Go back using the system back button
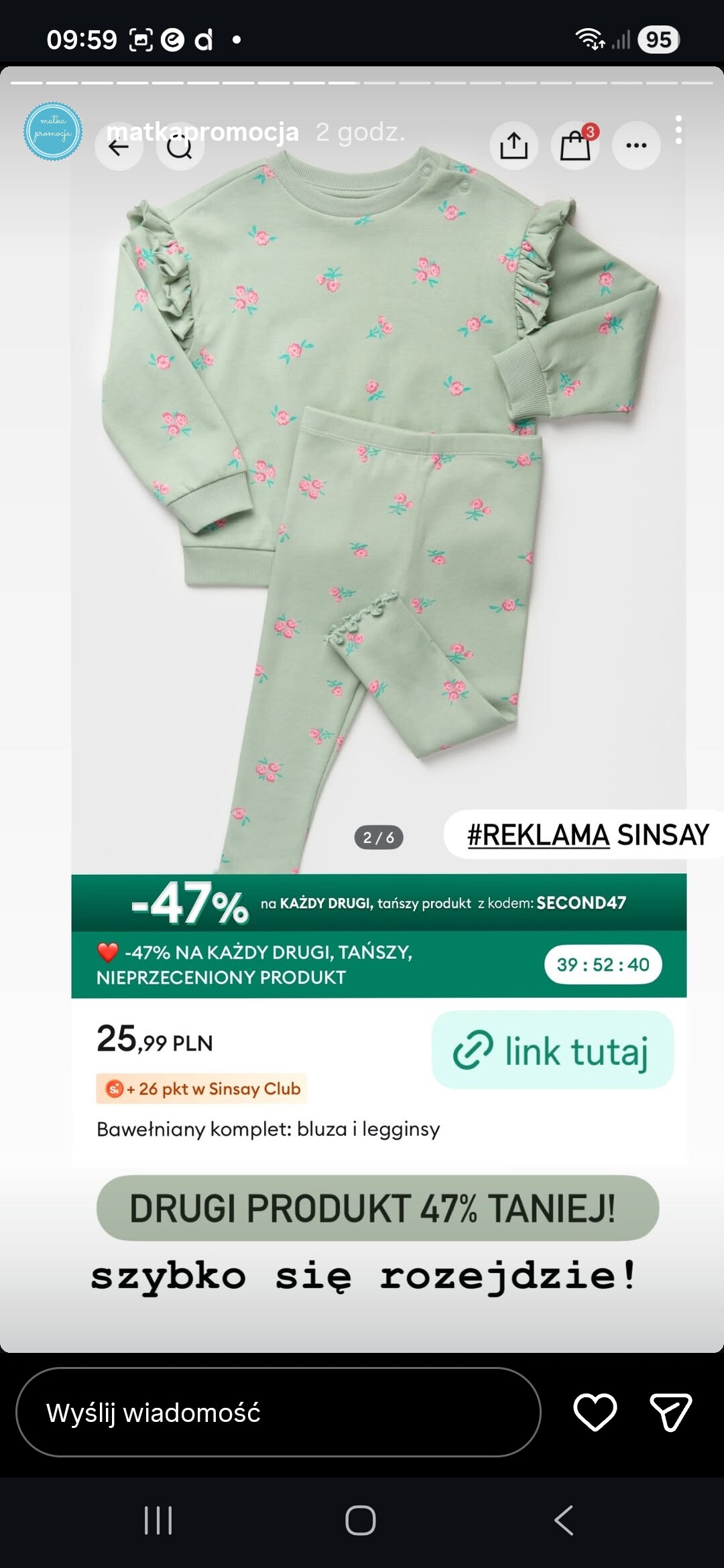This screenshot has height=1568, width=724. [564, 1520]
